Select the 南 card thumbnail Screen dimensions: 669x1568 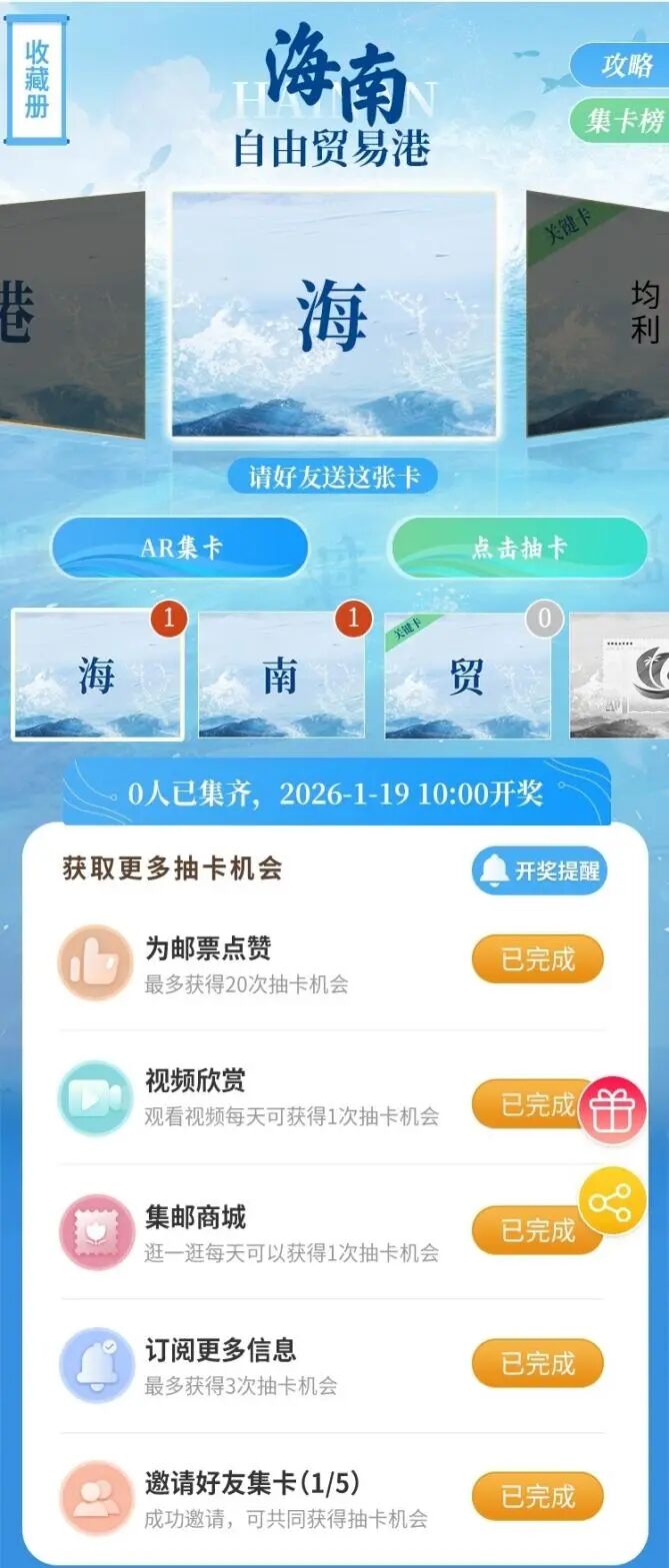click(x=281, y=676)
